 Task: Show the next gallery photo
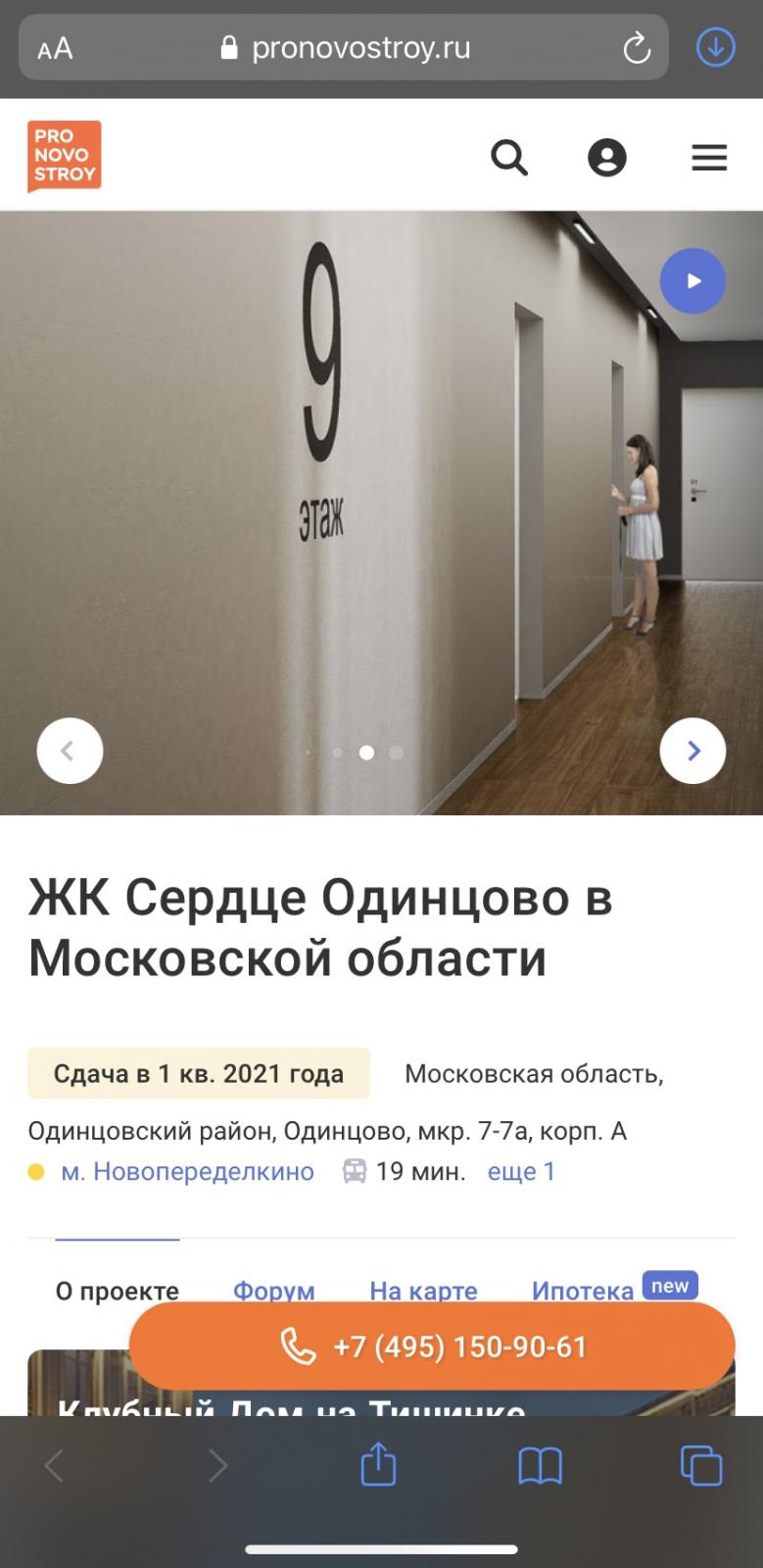692,751
